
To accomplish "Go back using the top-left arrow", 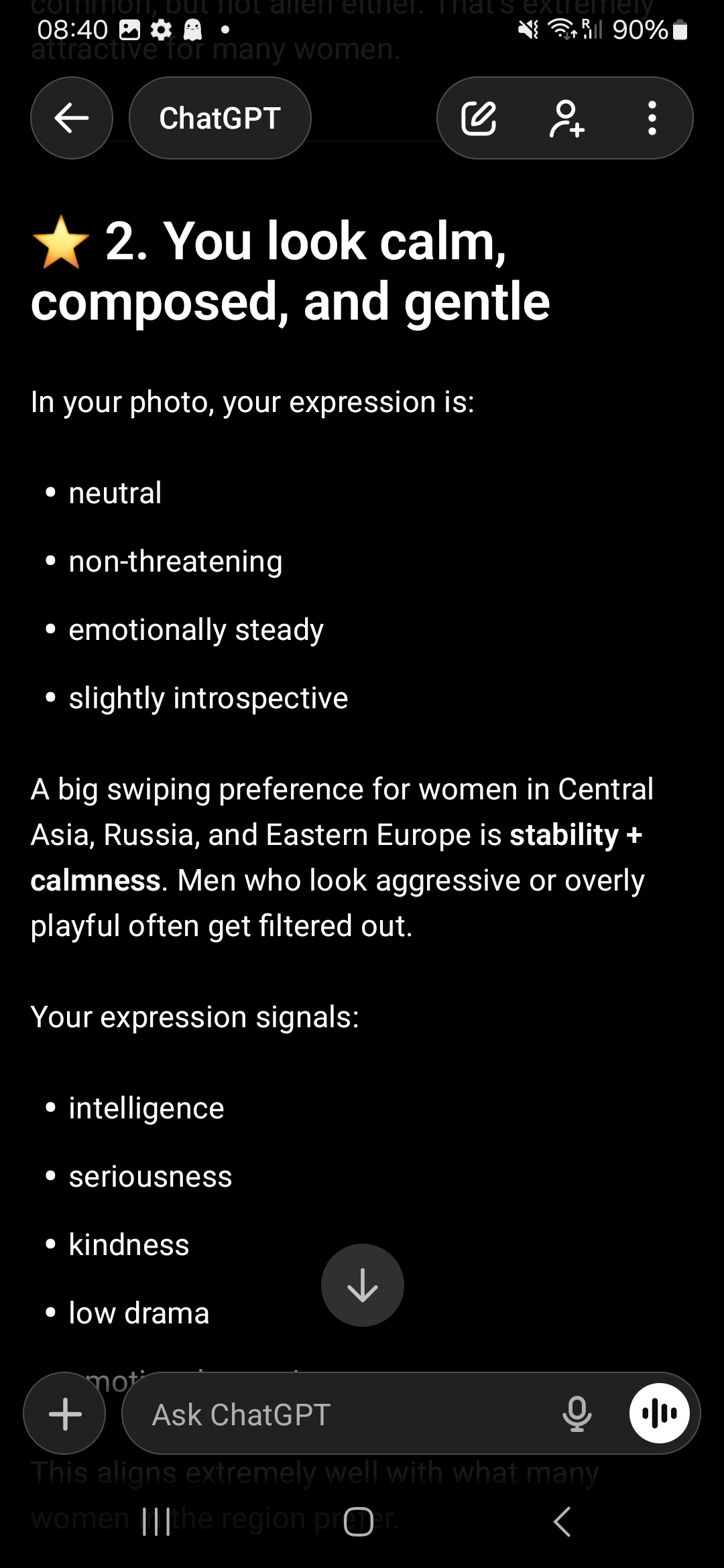I will click(x=72, y=118).
